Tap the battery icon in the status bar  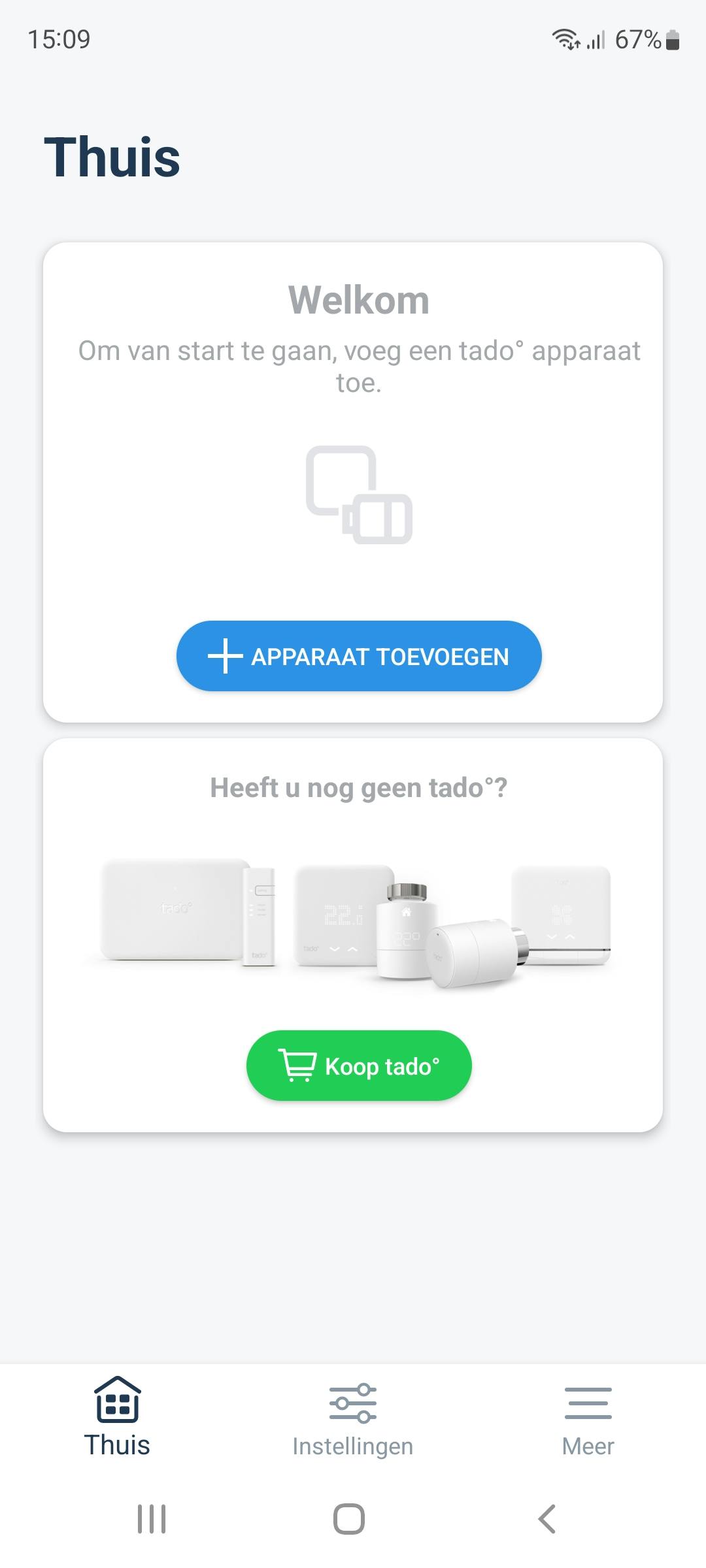[x=673, y=41]
